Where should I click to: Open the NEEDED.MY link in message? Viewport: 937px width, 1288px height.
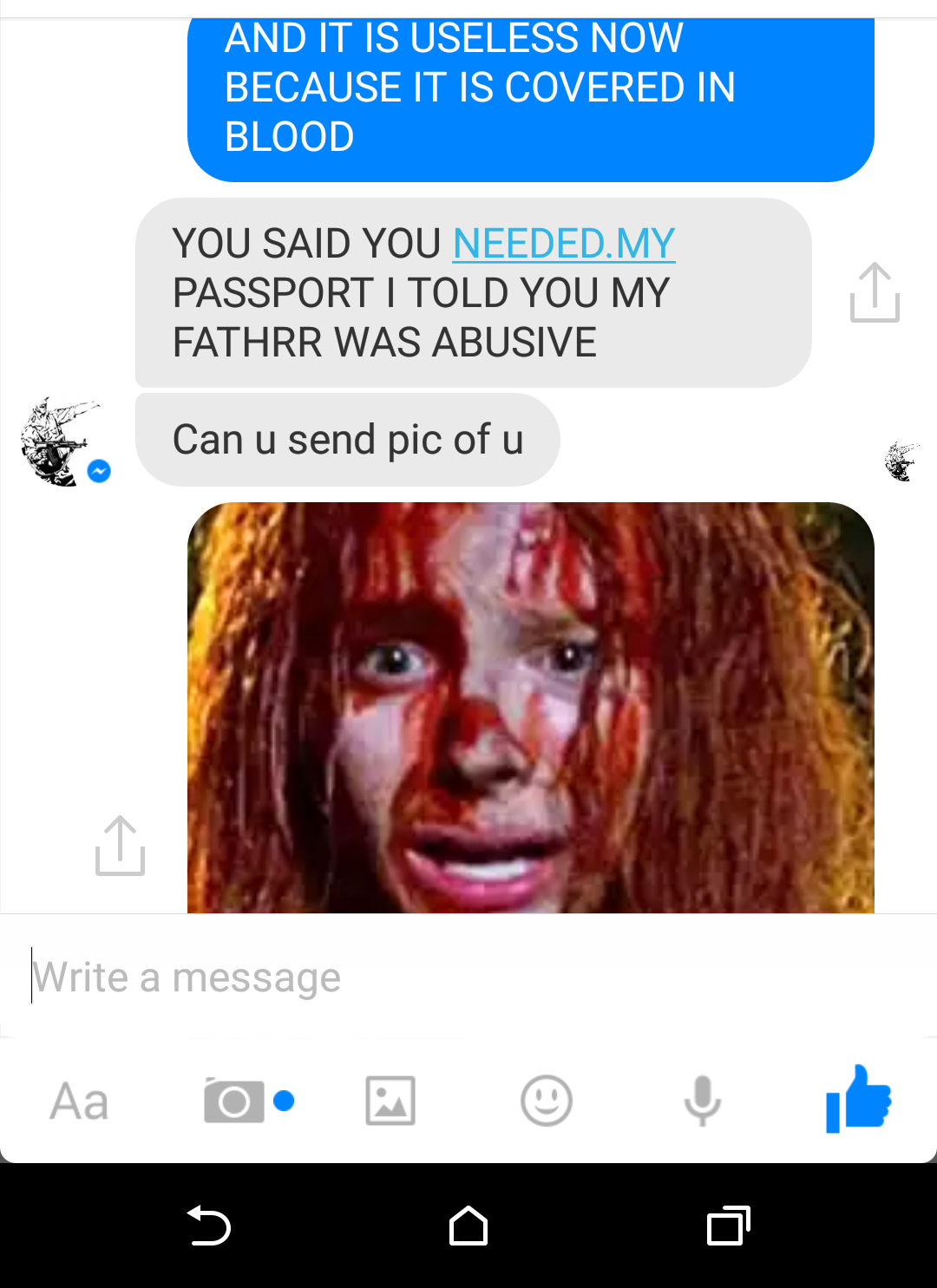[564, 244]
